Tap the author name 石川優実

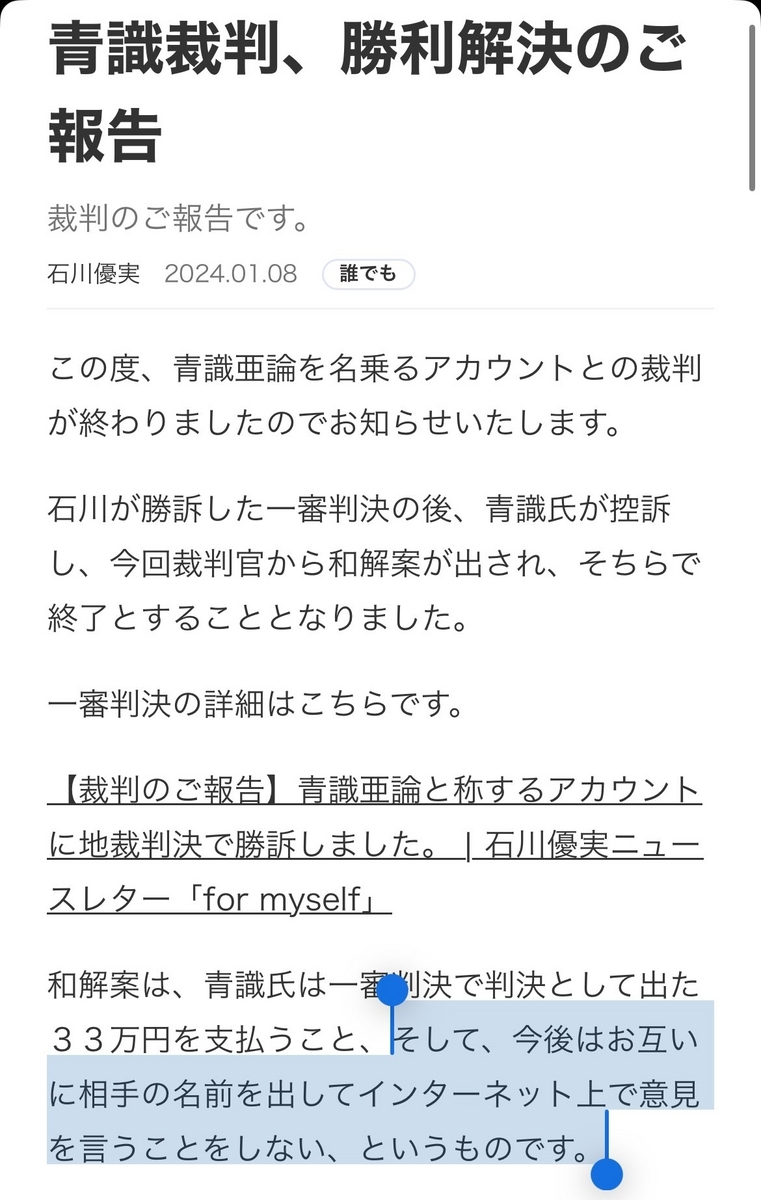94,274
